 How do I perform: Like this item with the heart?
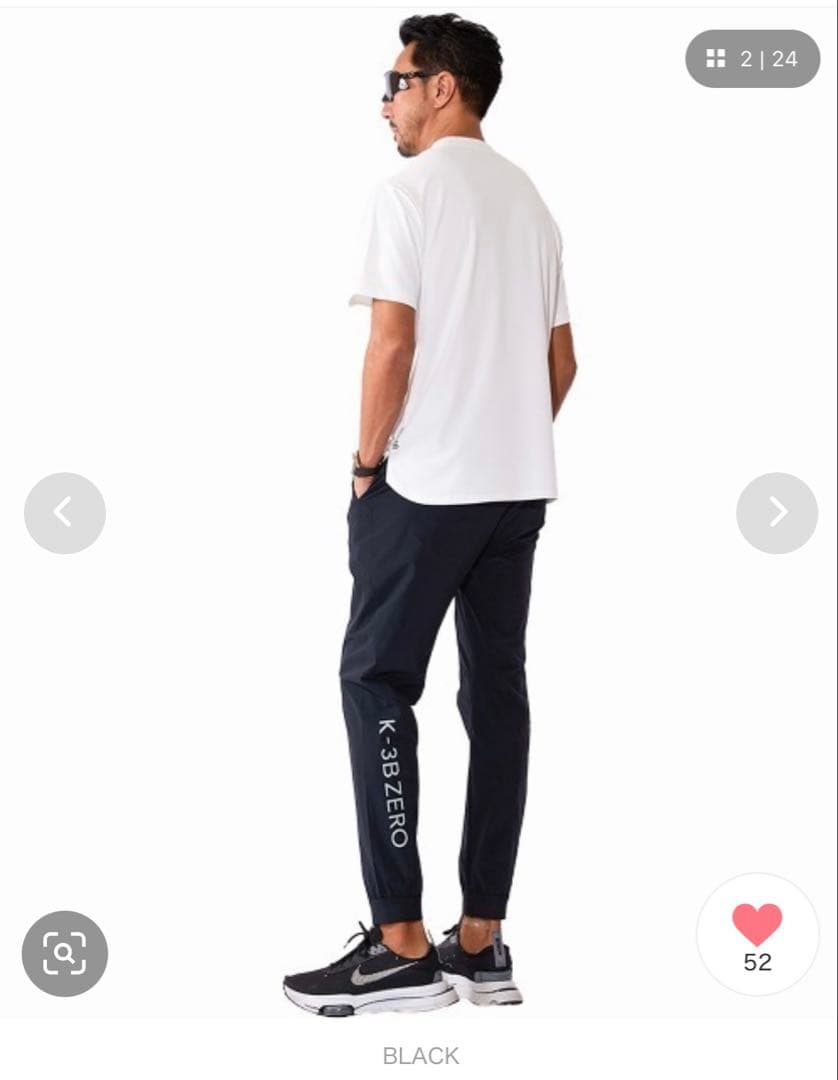(757, 924)
